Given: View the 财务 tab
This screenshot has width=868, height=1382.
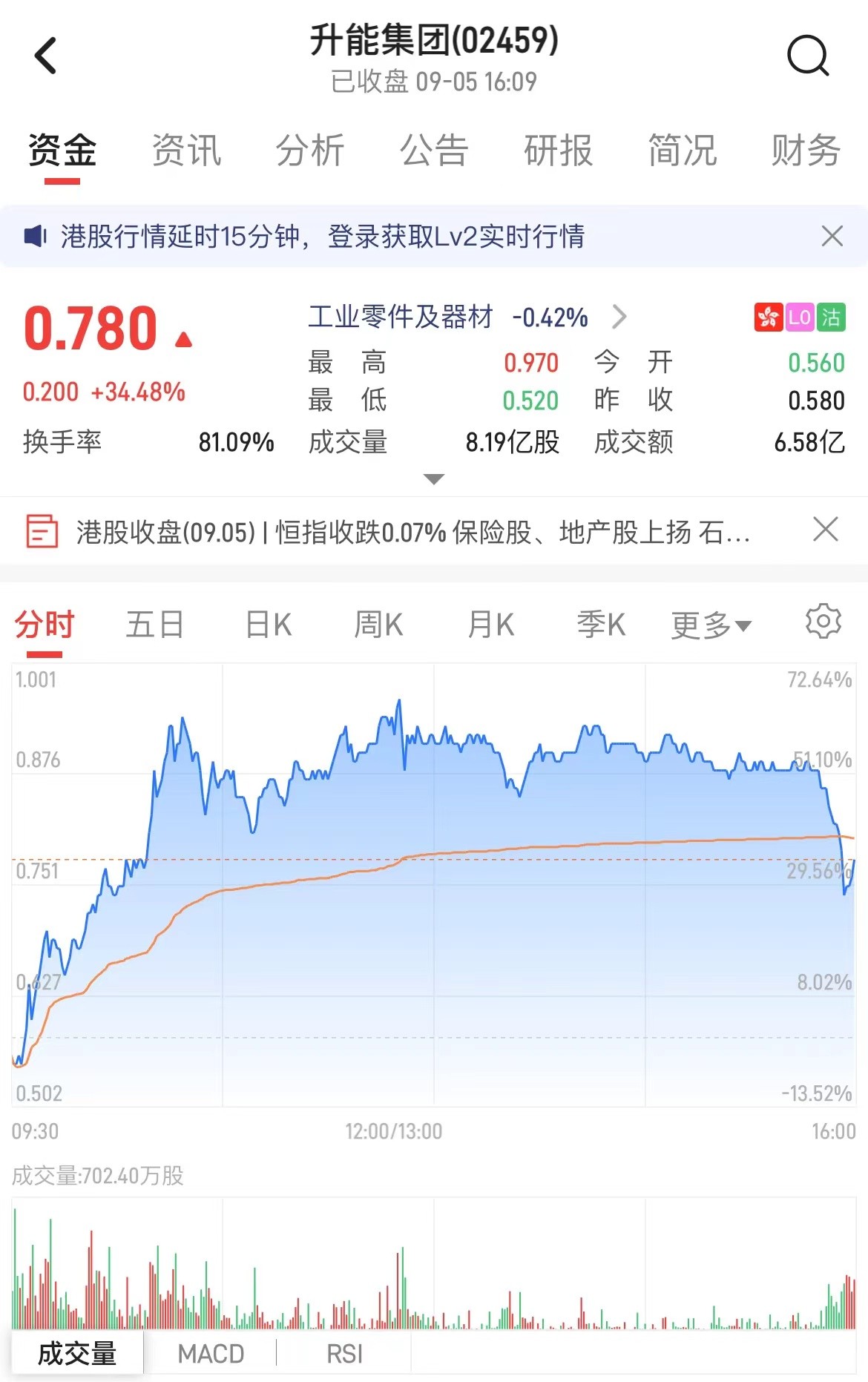Looking at the screenshot, I should 805,151.
